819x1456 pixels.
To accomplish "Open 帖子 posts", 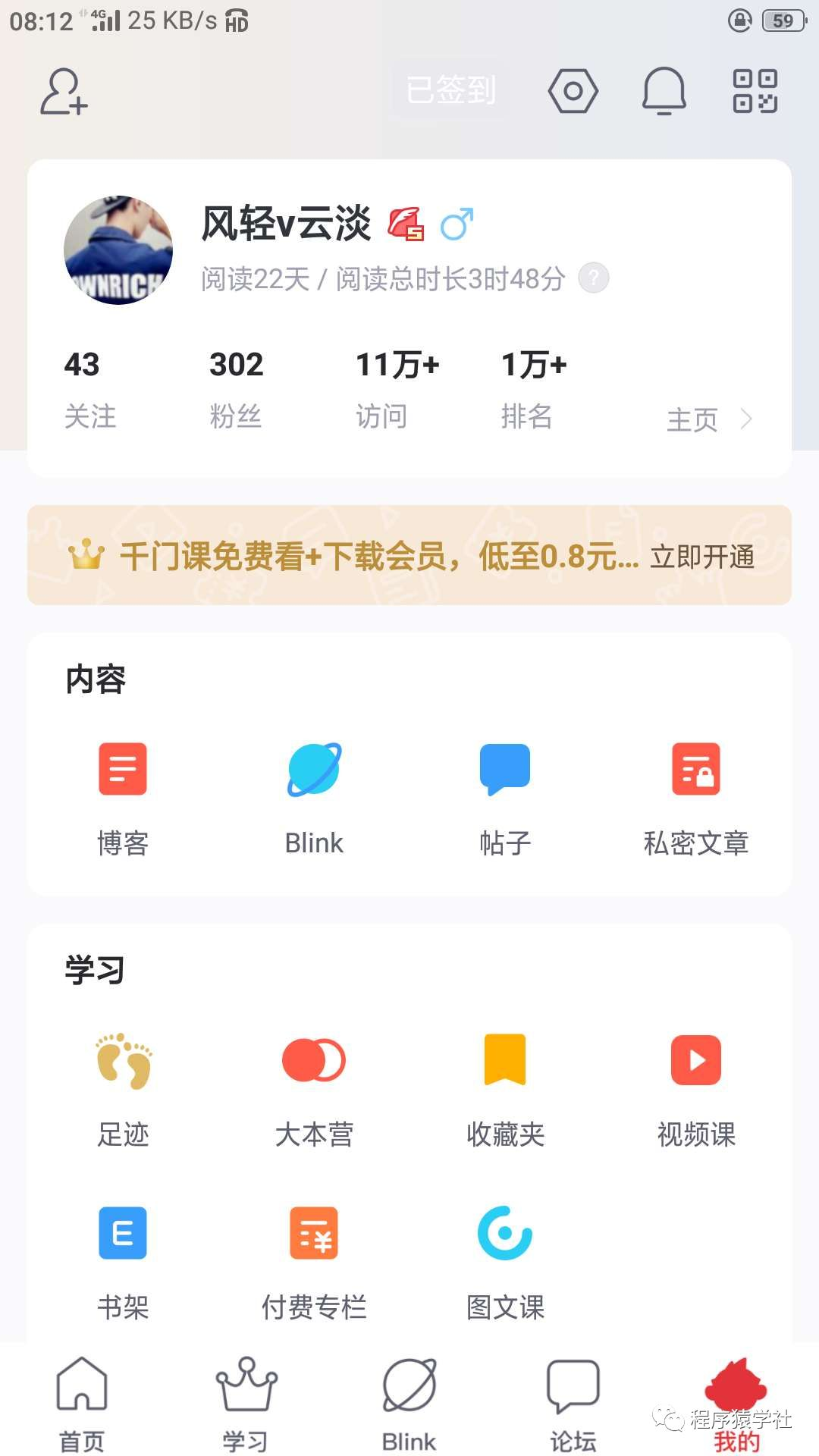I will pyautogui.click(x=505, y=796).
